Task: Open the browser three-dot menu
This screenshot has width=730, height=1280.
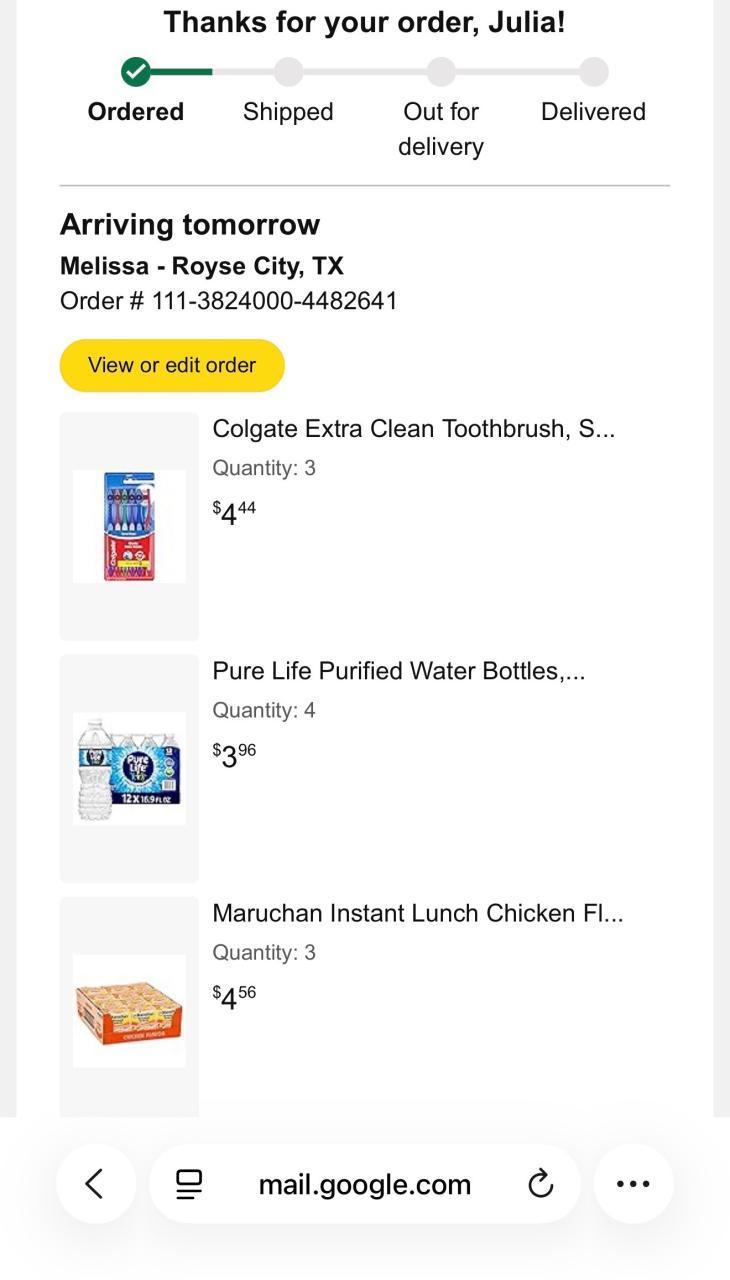Action: tap(633, 1184)
